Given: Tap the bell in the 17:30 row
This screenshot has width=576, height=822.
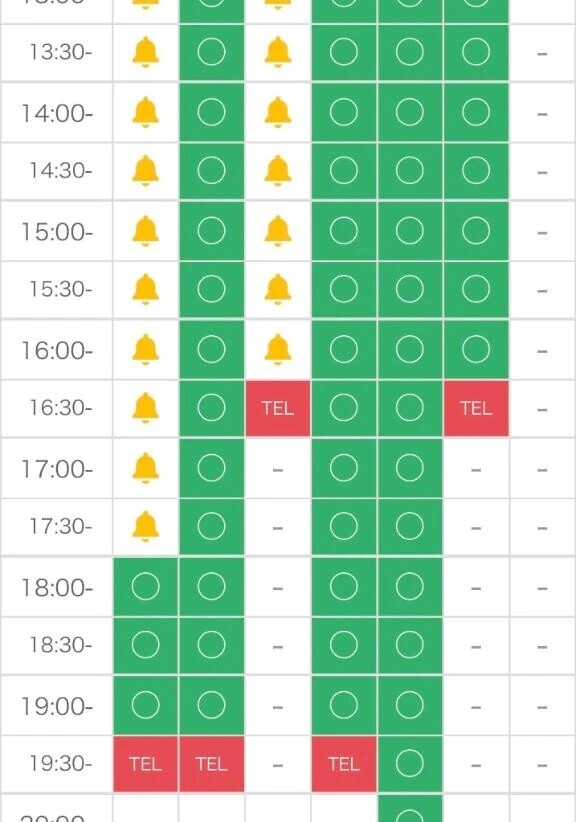Looking at the screenshot, I should pos(145,526).
